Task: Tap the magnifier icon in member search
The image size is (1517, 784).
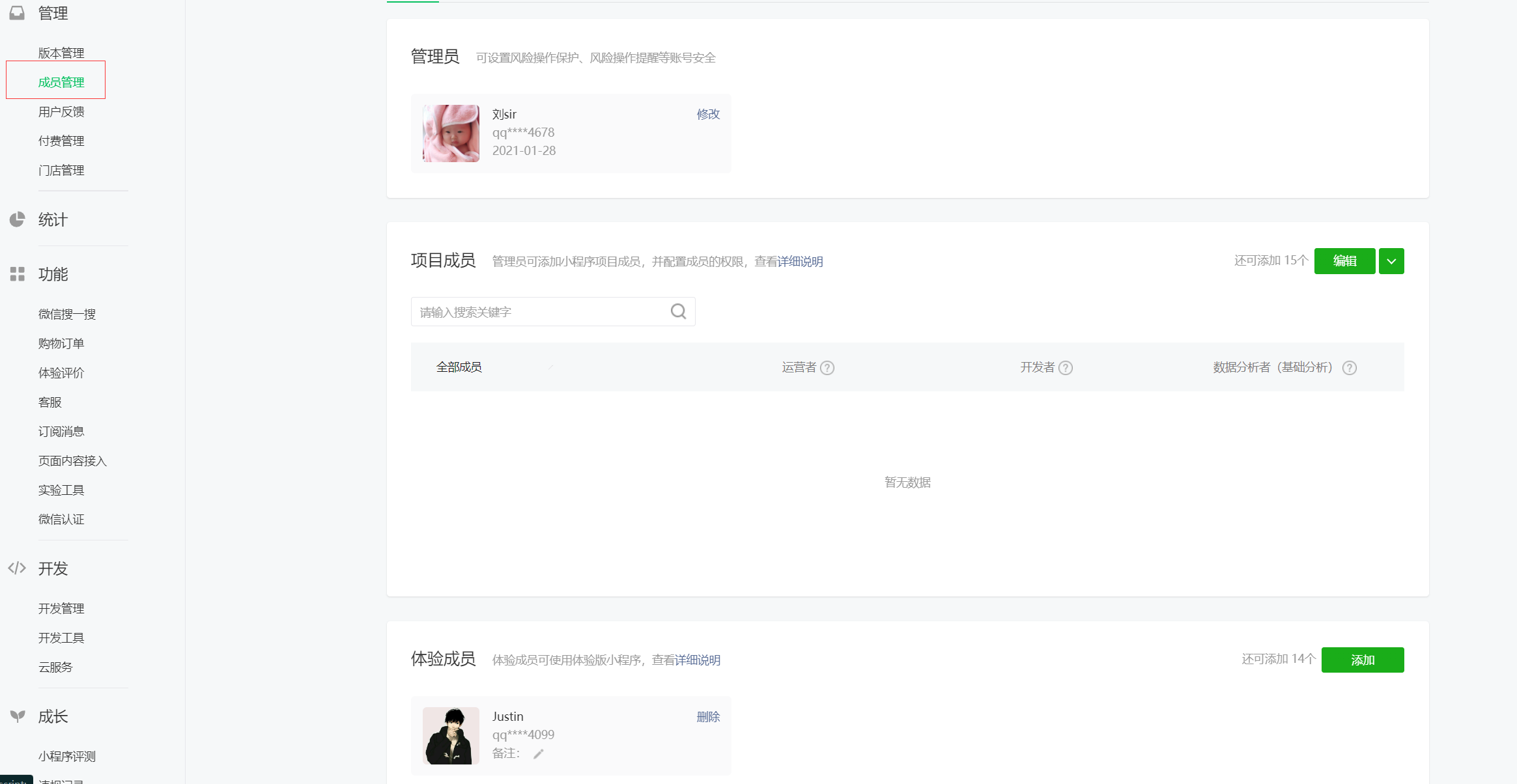Action: tap(678, 312)
